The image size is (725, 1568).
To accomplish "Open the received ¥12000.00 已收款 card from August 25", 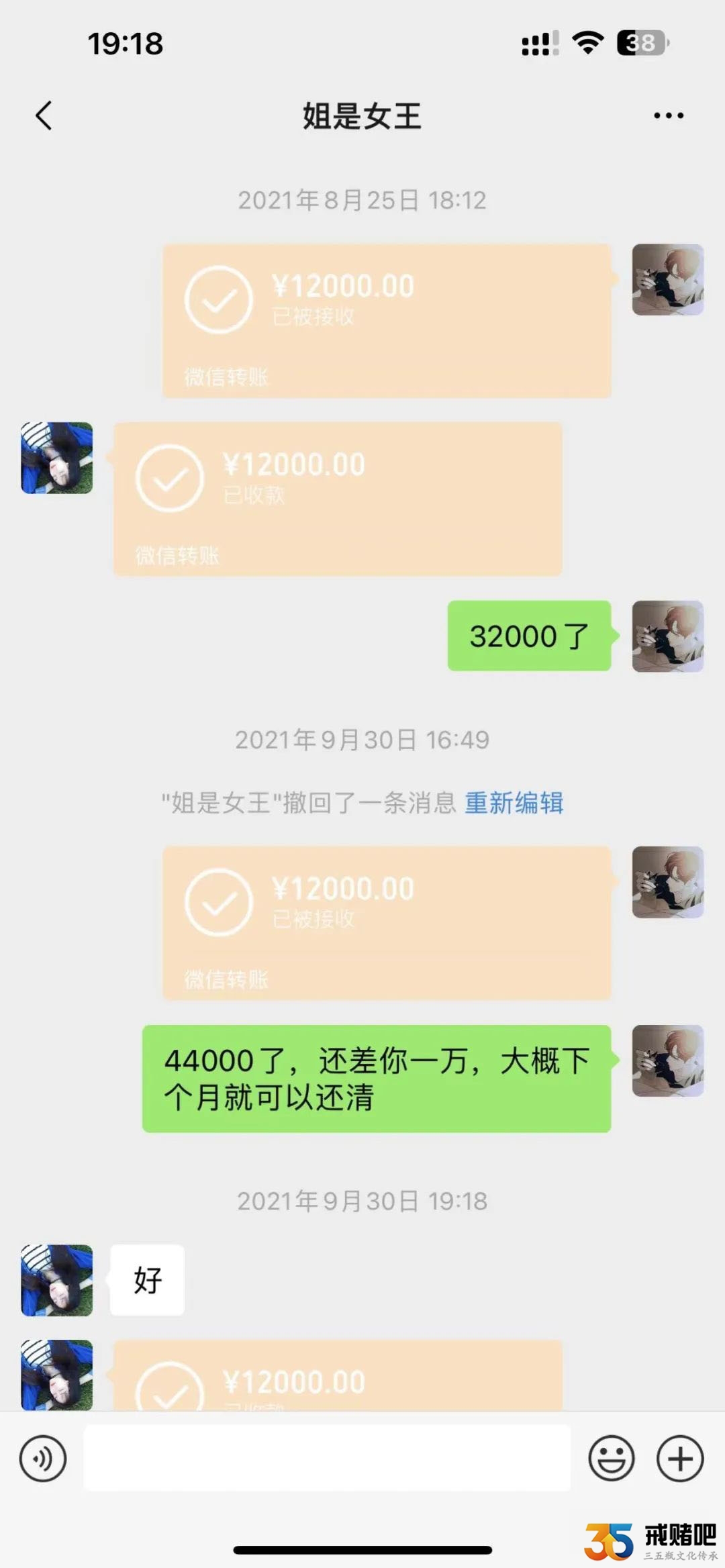I will tap(338, 499).
